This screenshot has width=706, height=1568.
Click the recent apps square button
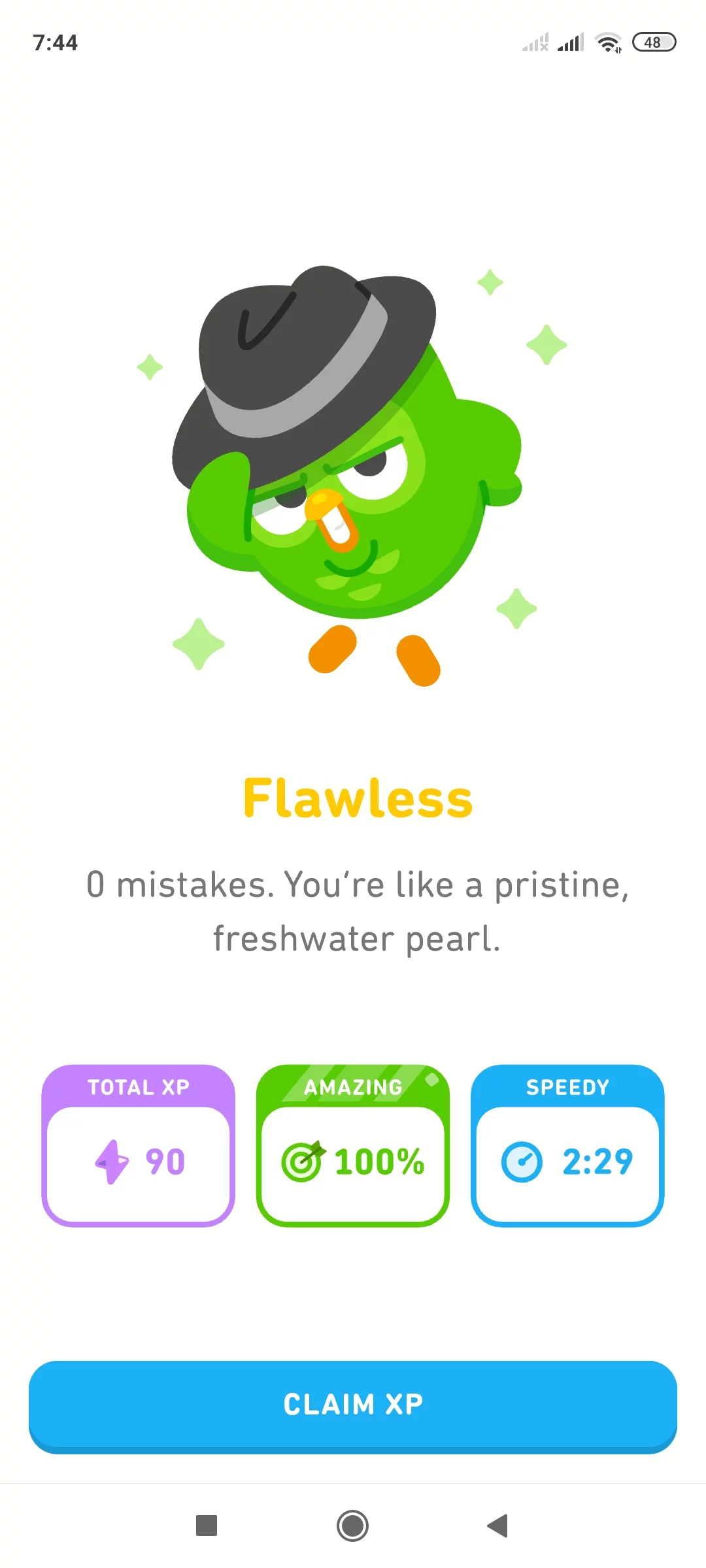[x=207, y=1527]
